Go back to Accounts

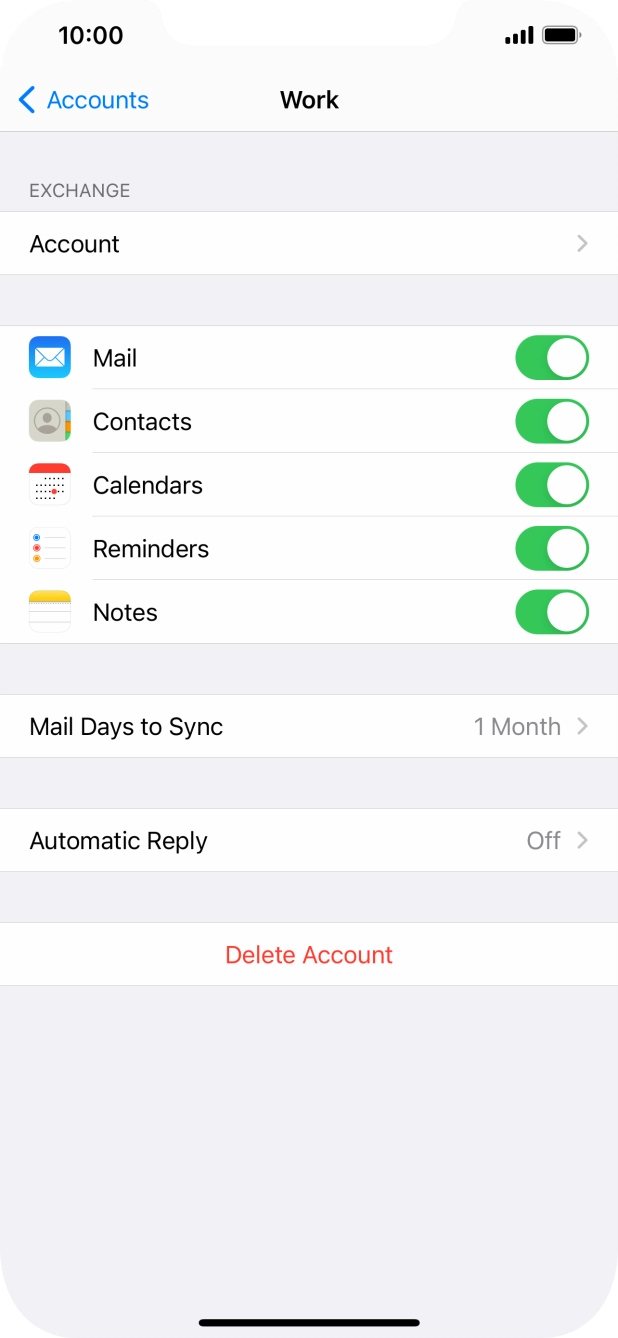click(x=83, y=100)
